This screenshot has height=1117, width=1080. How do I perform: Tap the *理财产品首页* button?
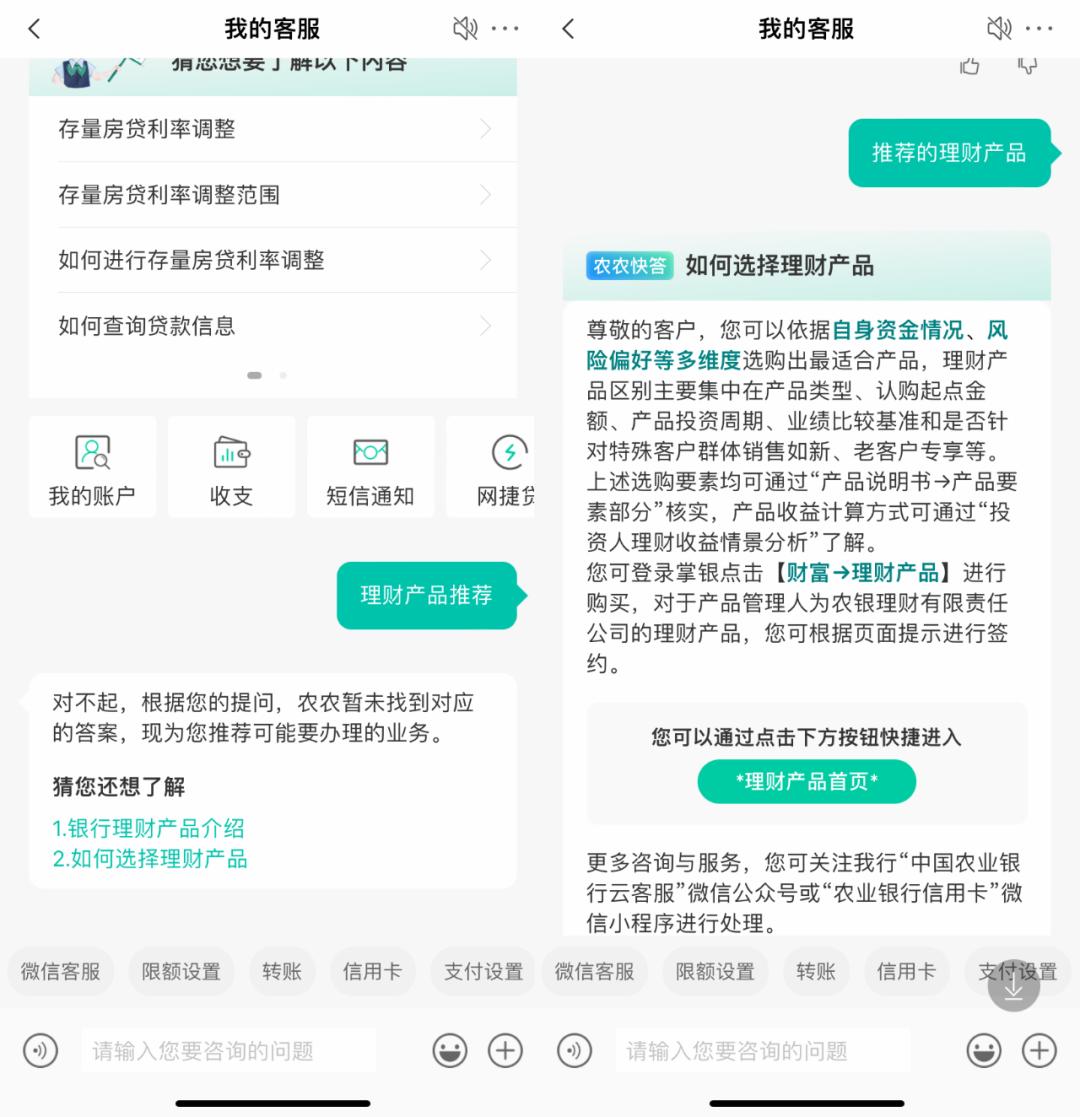806,781
